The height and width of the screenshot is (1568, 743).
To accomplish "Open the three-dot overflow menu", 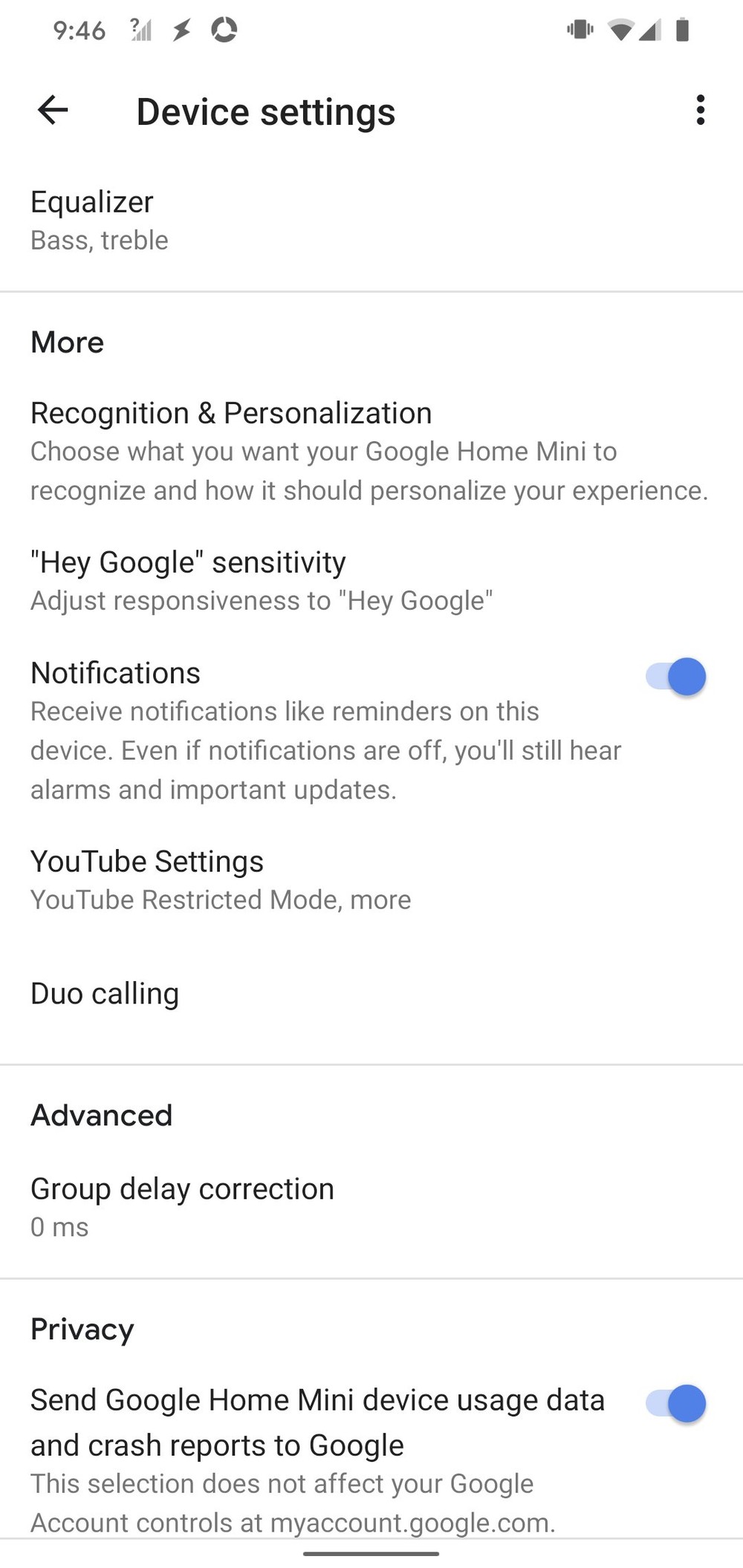I will pos(700,111).
